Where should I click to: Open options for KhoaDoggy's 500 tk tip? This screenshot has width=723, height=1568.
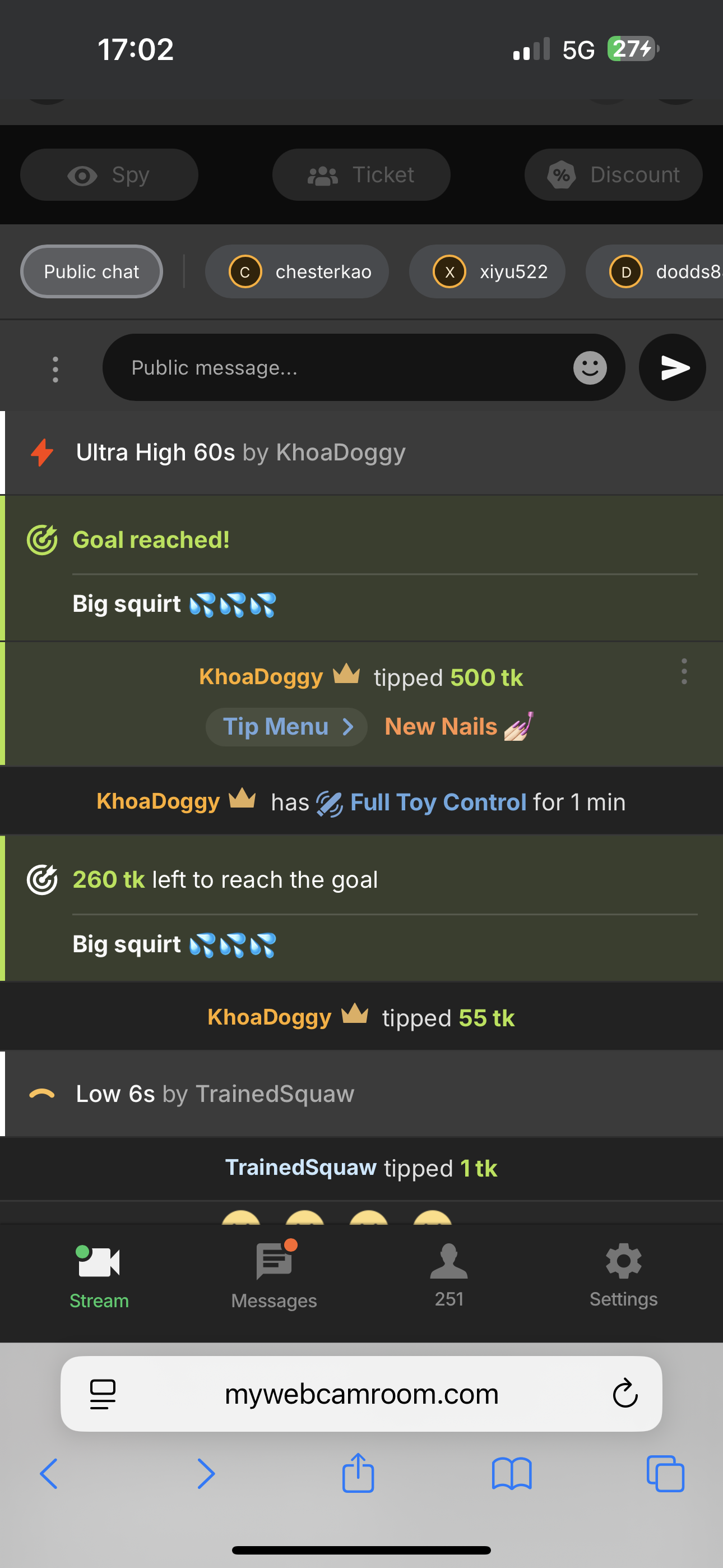click(x=684, y=671)
